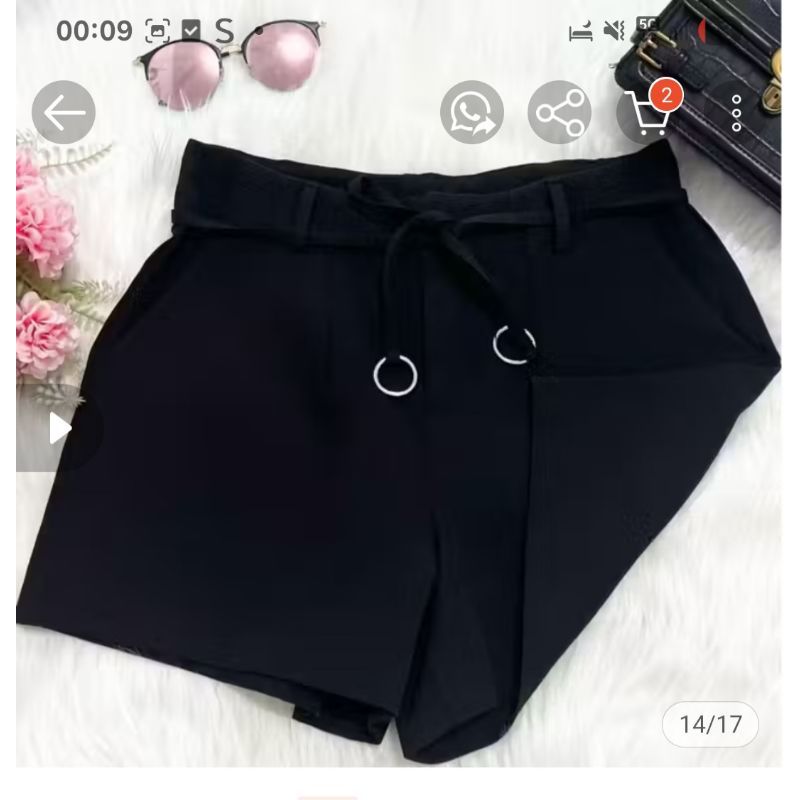Play the product video

[x=60, y=428]
